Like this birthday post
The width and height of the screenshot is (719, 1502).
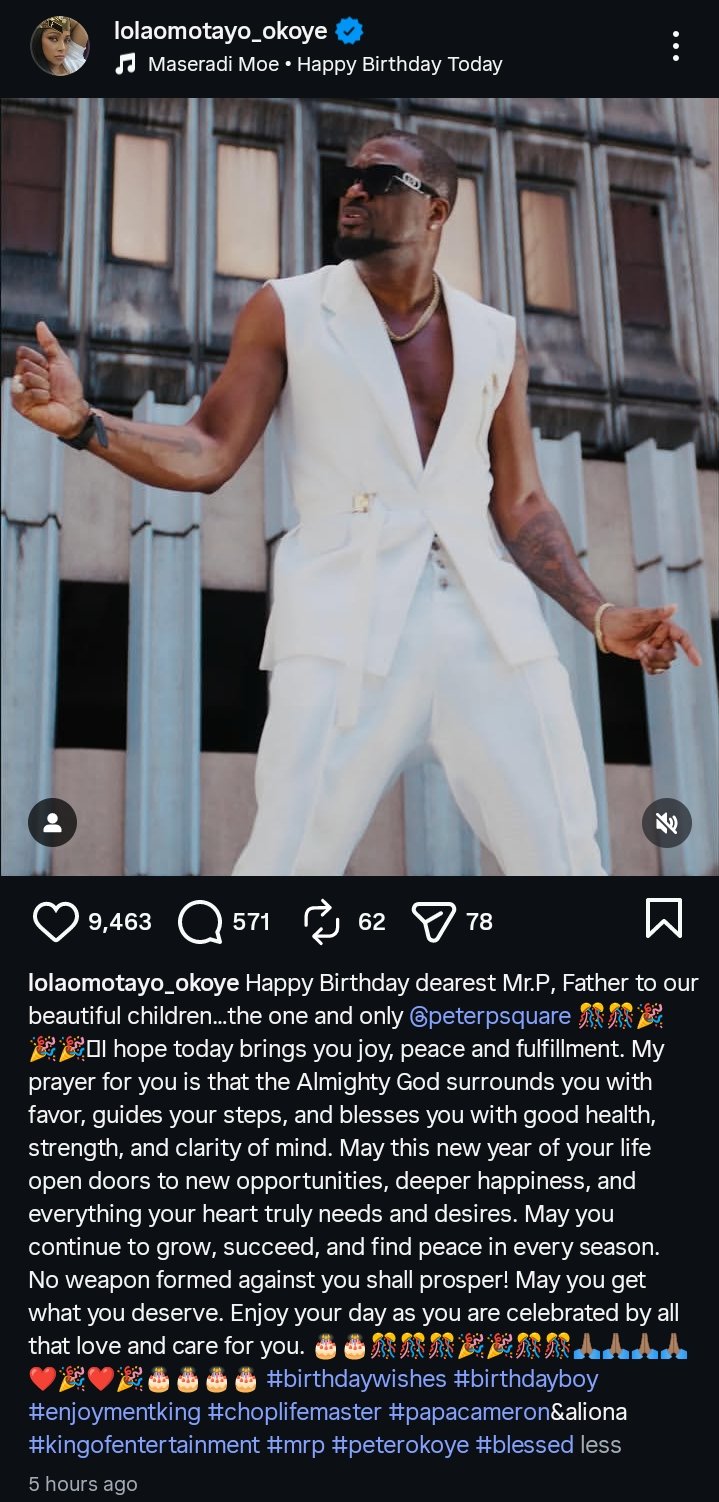coord(55,921)
